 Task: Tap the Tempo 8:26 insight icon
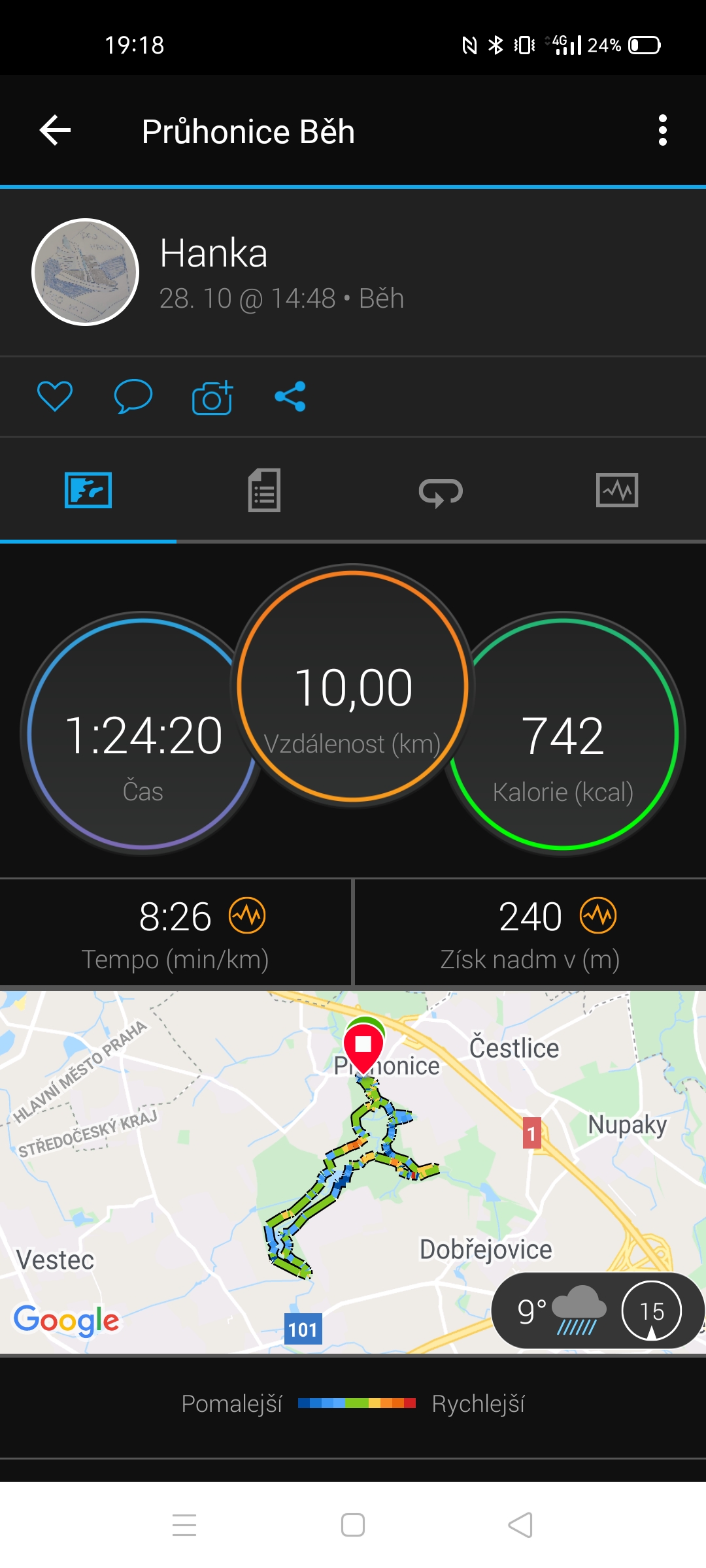click(x=247, y=915)
